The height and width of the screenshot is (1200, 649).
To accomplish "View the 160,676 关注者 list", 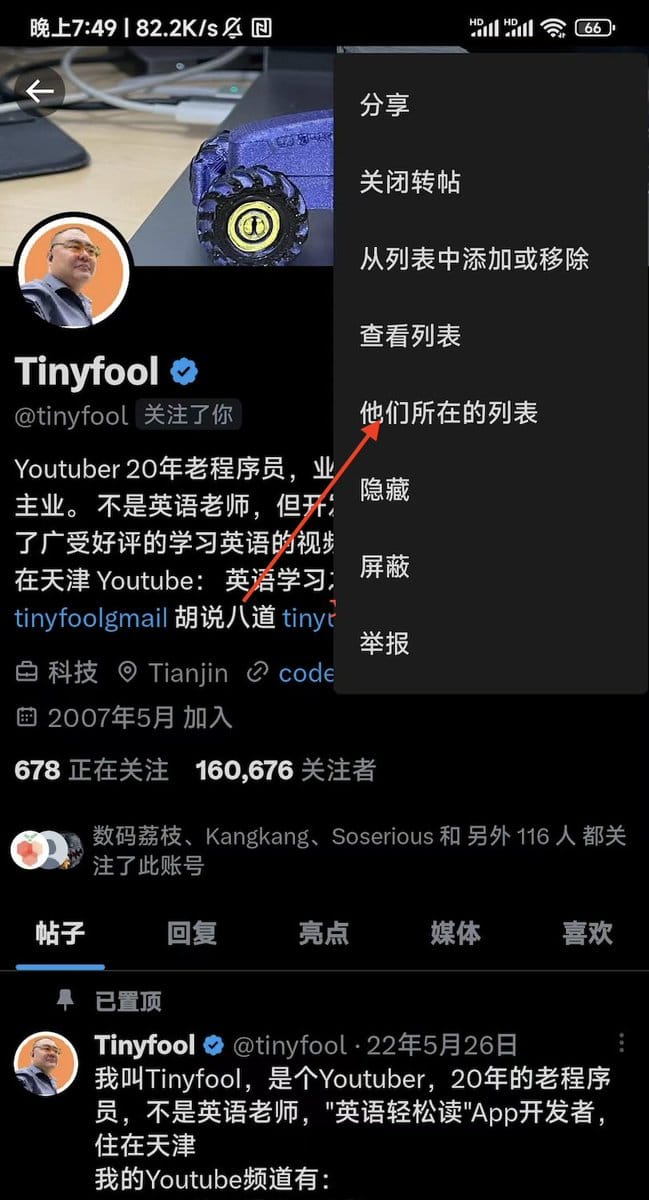I will coord(286,770).
